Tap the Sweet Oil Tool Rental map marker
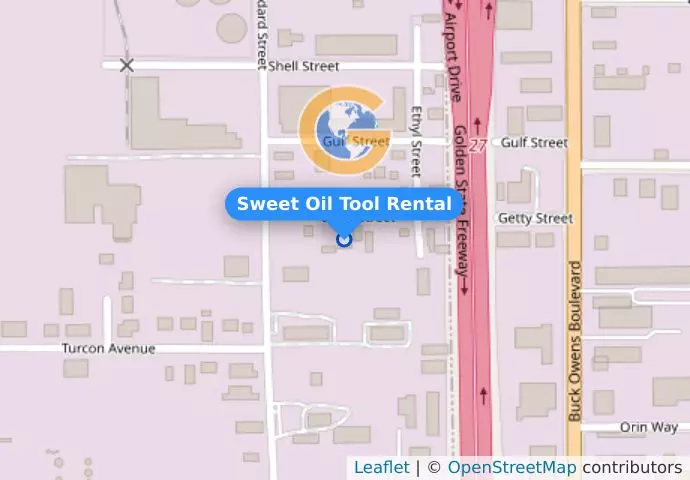The width and height of the screenshot is (690, 480). click(344, 239)
